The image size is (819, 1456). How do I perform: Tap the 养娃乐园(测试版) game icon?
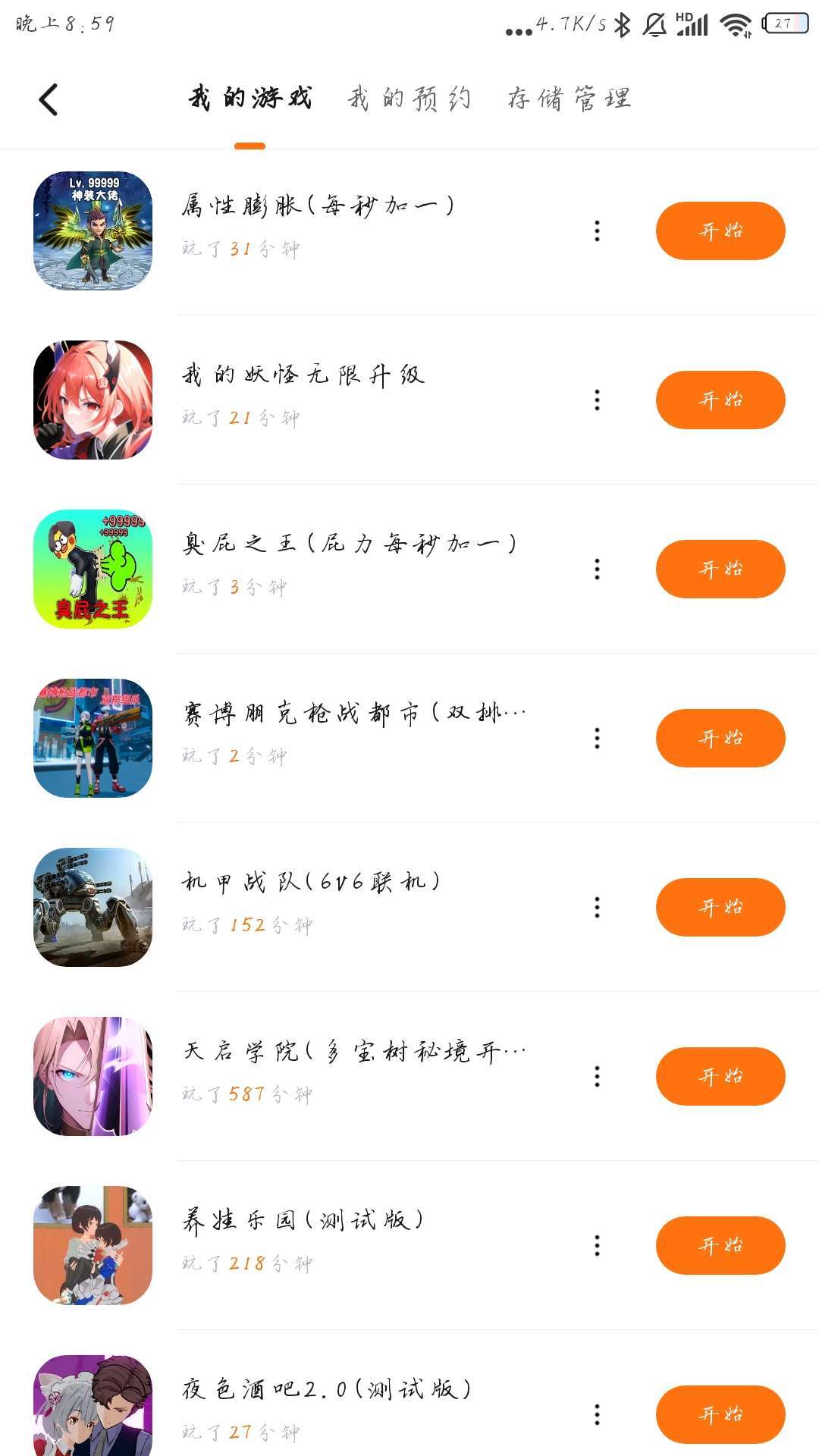[x=93, y=1245]
